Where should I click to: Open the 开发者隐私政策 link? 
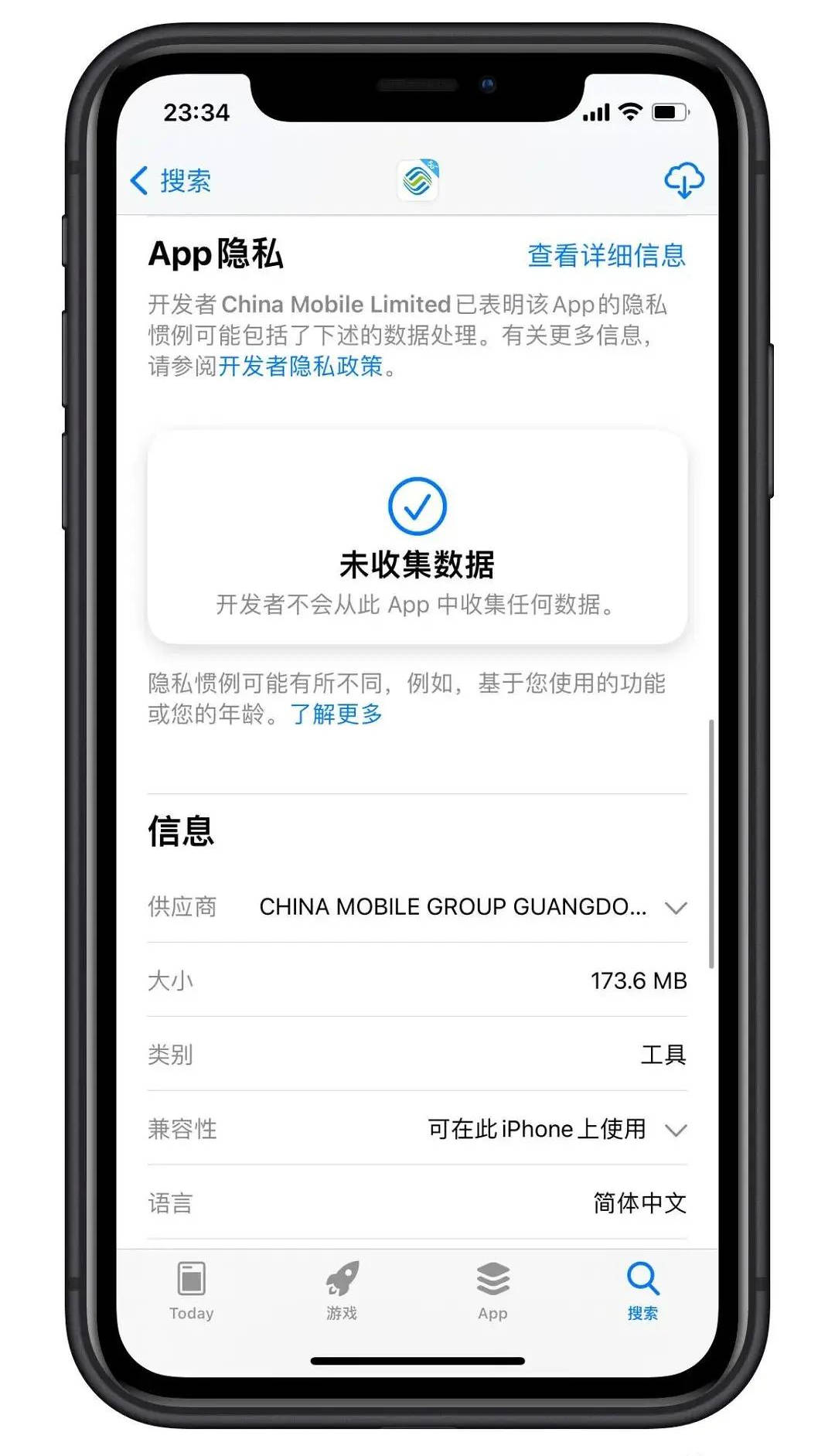click(300, 367)
